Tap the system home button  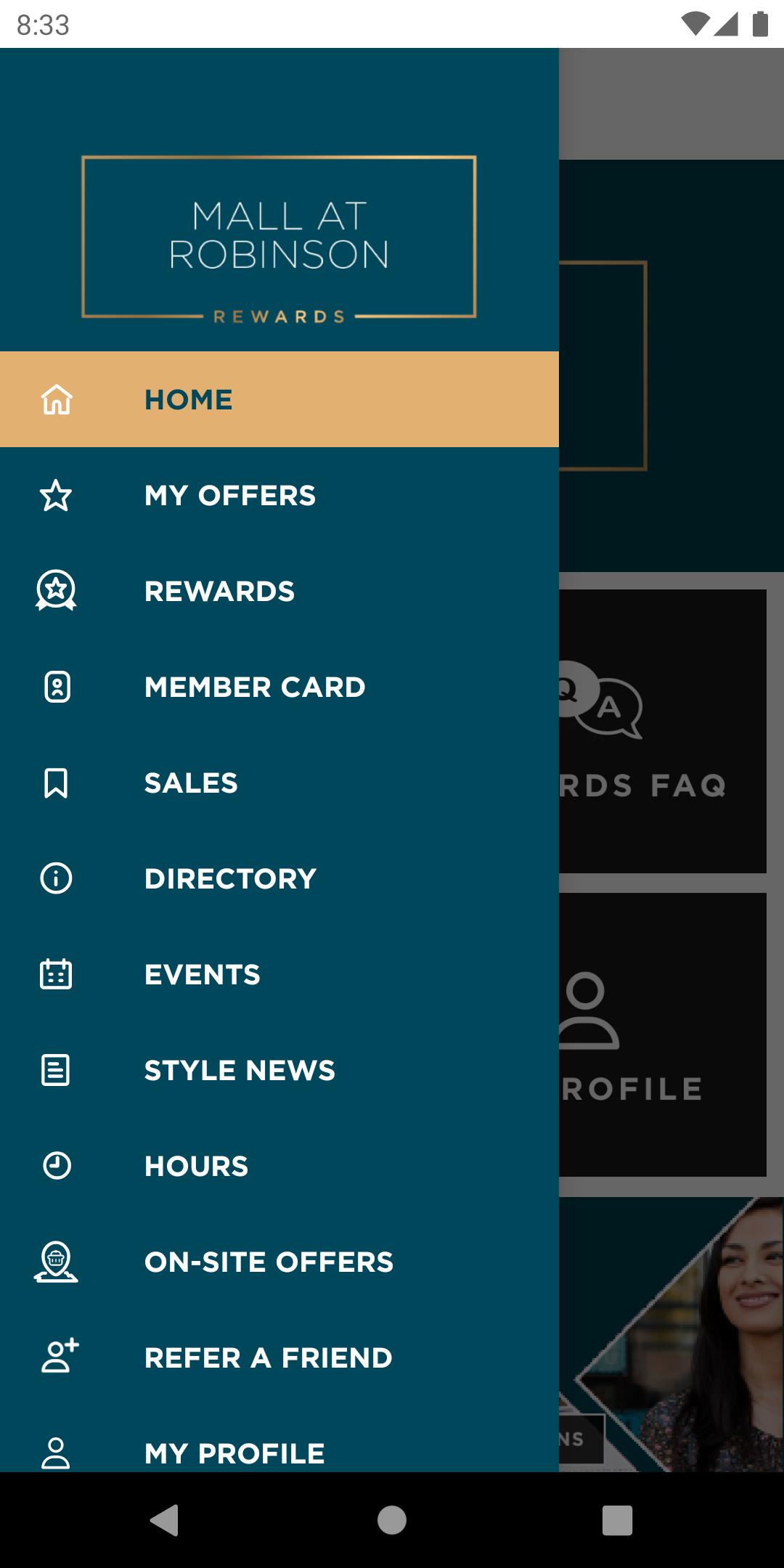pos(392,1520)
